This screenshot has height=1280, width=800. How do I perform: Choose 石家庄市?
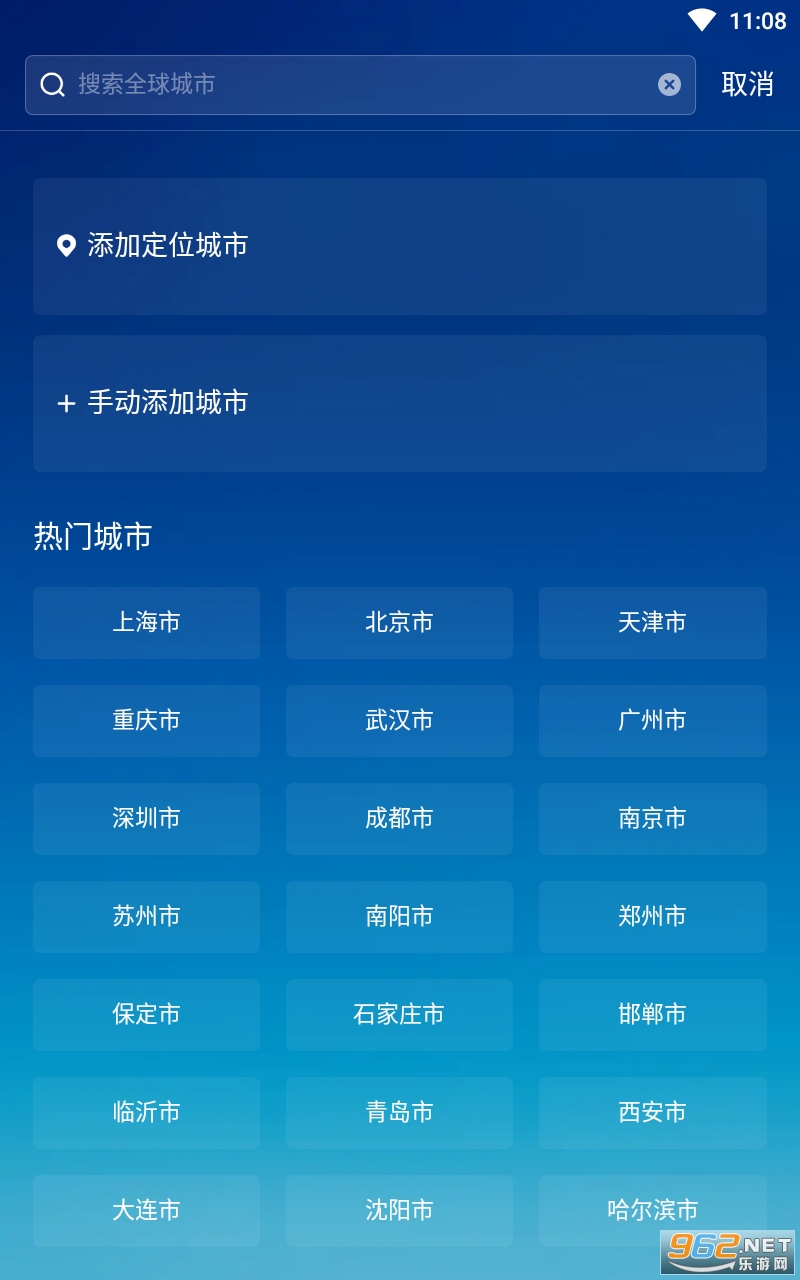point(399,1014)
